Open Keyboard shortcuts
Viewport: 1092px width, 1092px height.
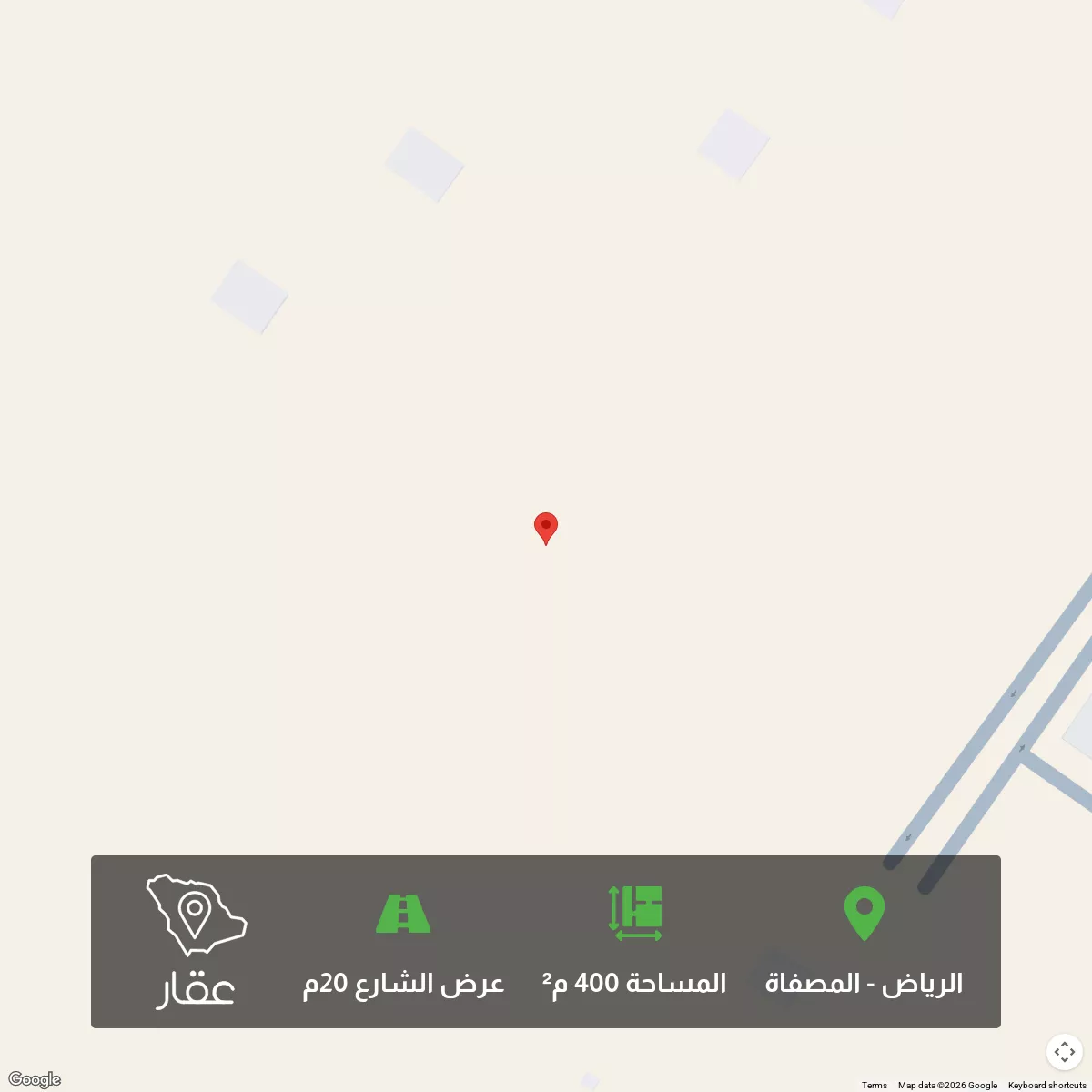point(1046,1085)
